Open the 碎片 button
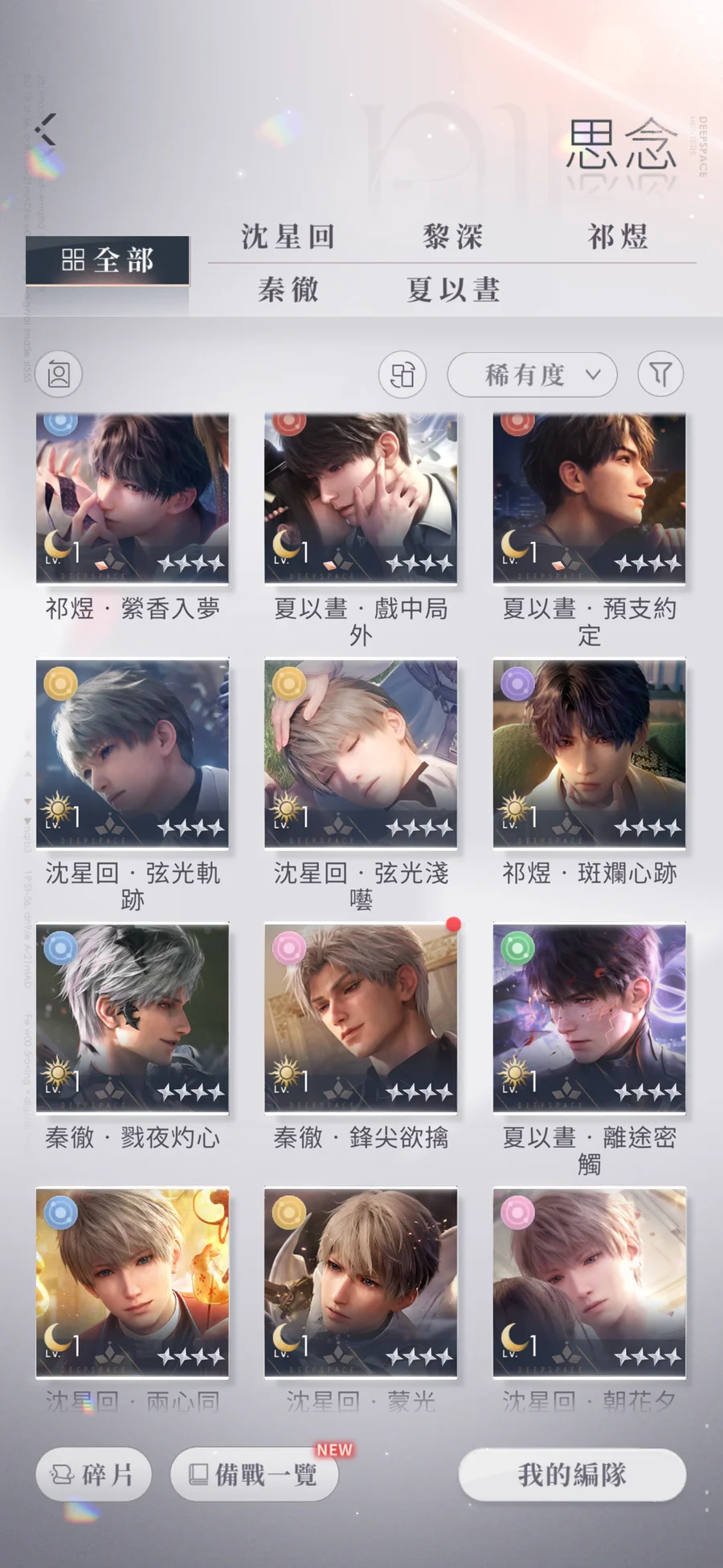 (x=93, y=1474)
